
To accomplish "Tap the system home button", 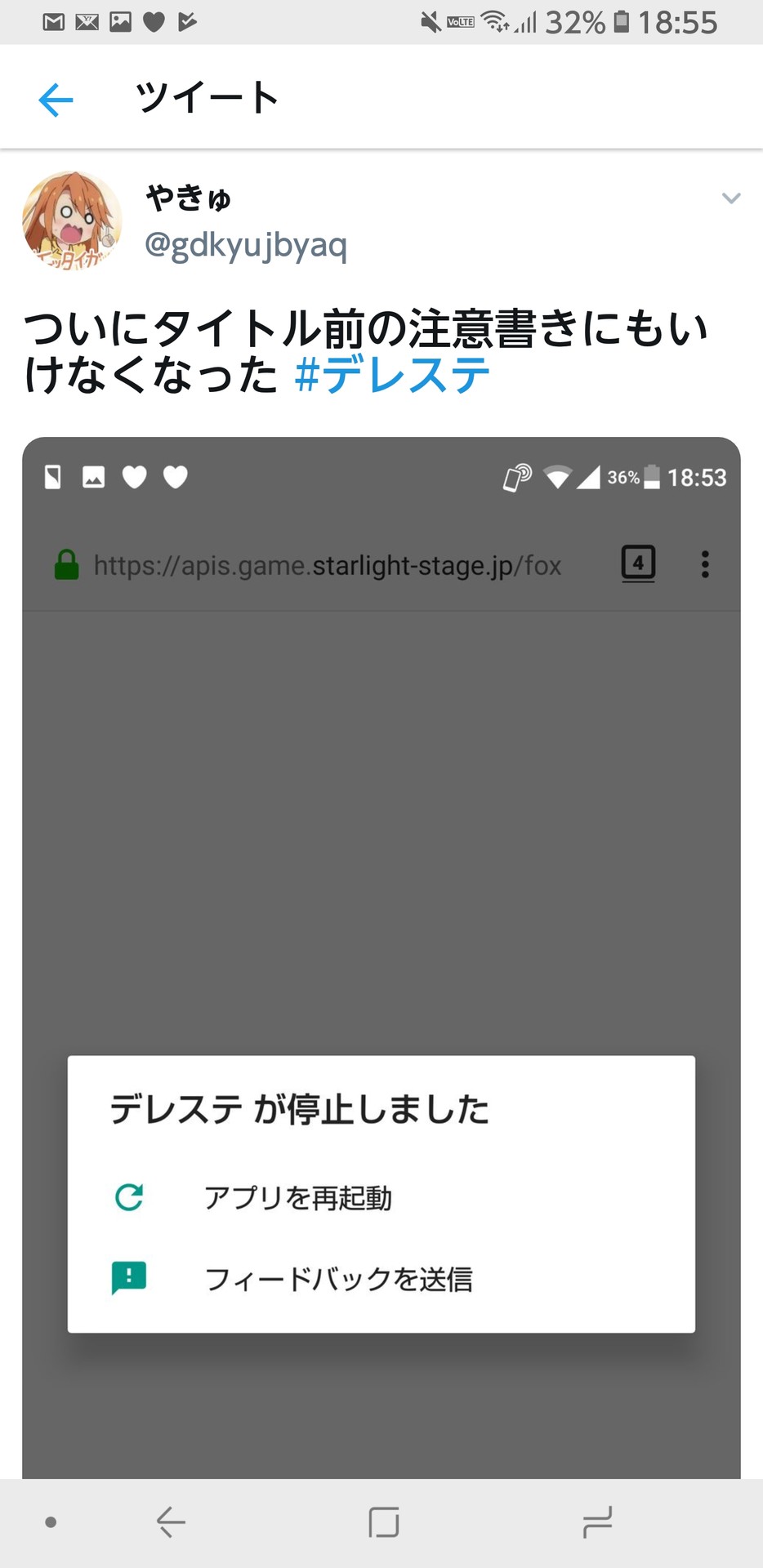I will tap(383, 1522).
